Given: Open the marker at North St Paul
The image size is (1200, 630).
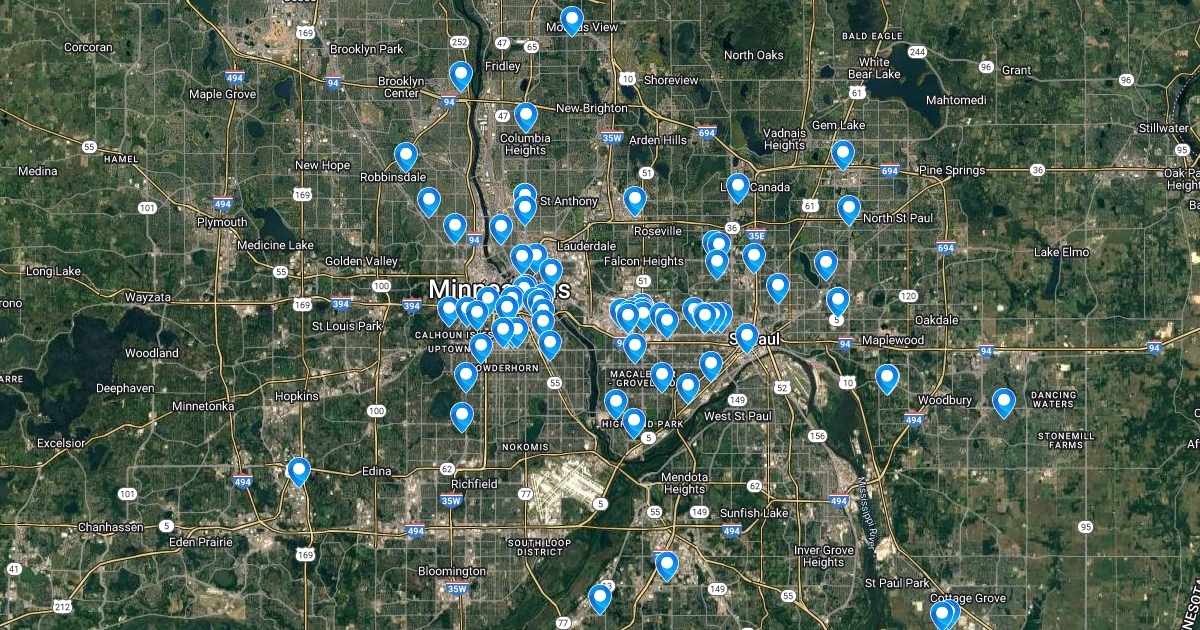Looking at the screenshot, I should [x=849, y=209].
